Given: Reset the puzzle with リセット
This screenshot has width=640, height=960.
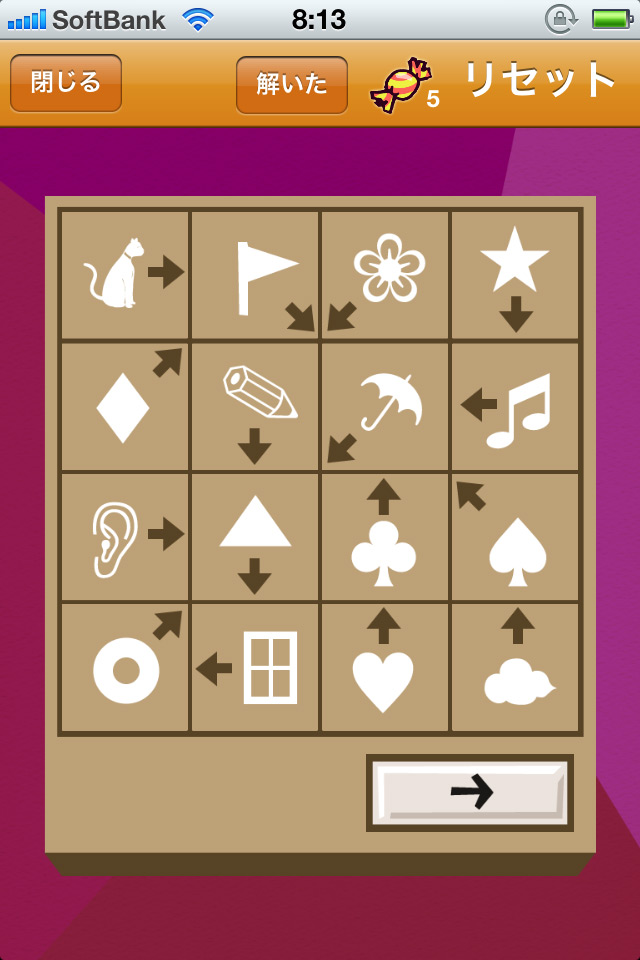Looking at the screenshot, I should tap(540, 81).
